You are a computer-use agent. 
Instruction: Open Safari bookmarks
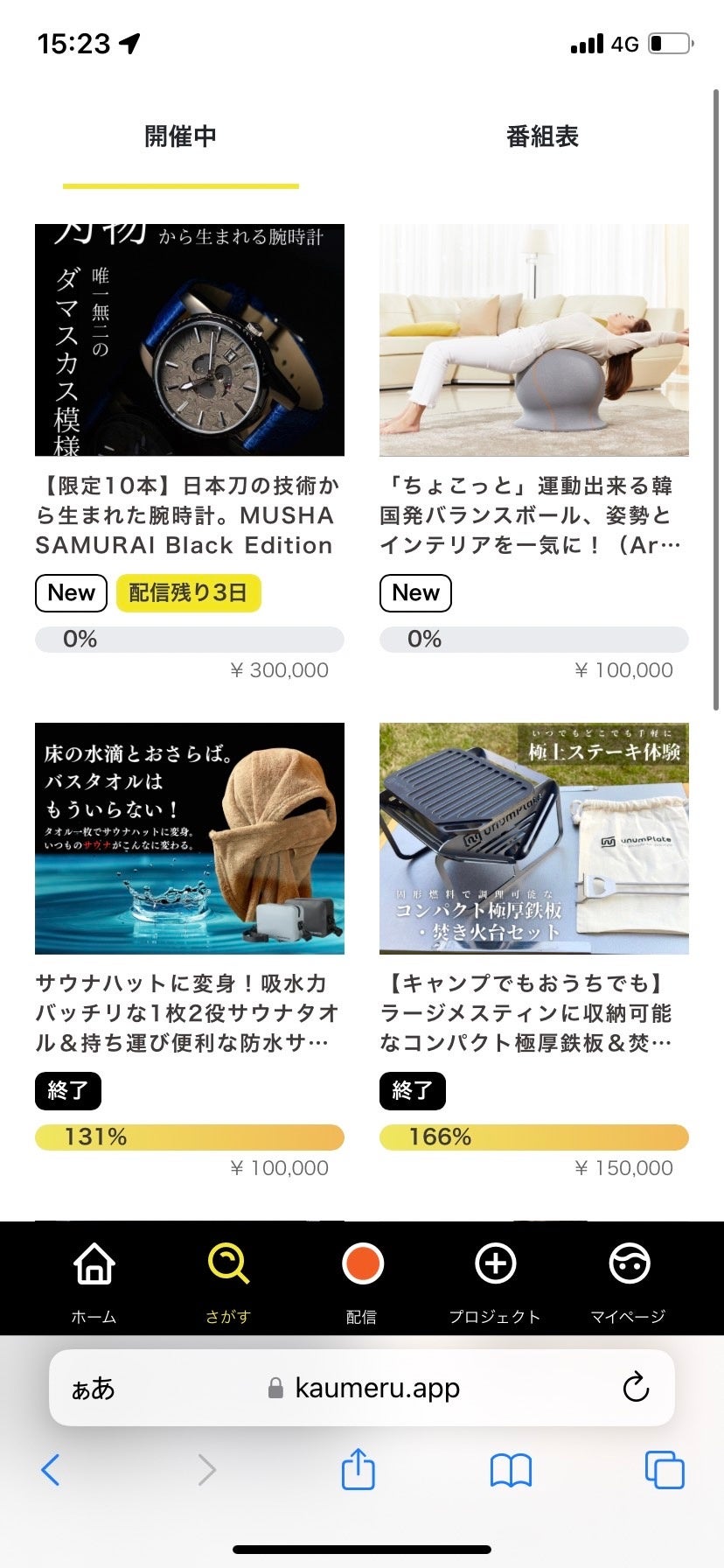coord(511,1470)
